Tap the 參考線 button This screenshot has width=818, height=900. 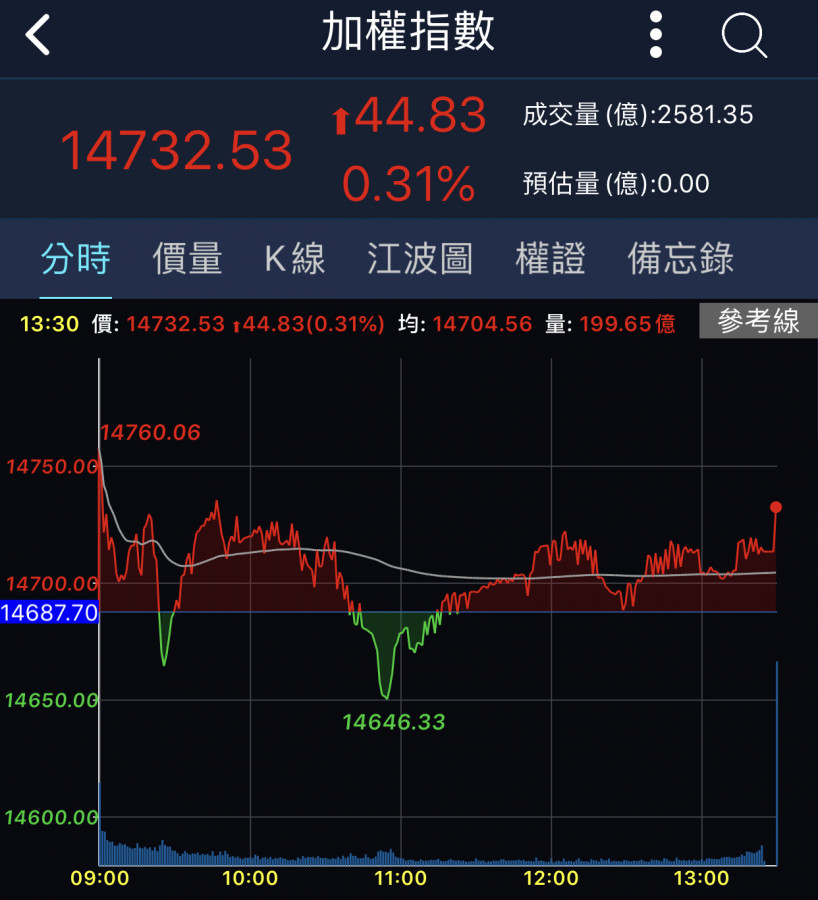click(x=758, y=321)
